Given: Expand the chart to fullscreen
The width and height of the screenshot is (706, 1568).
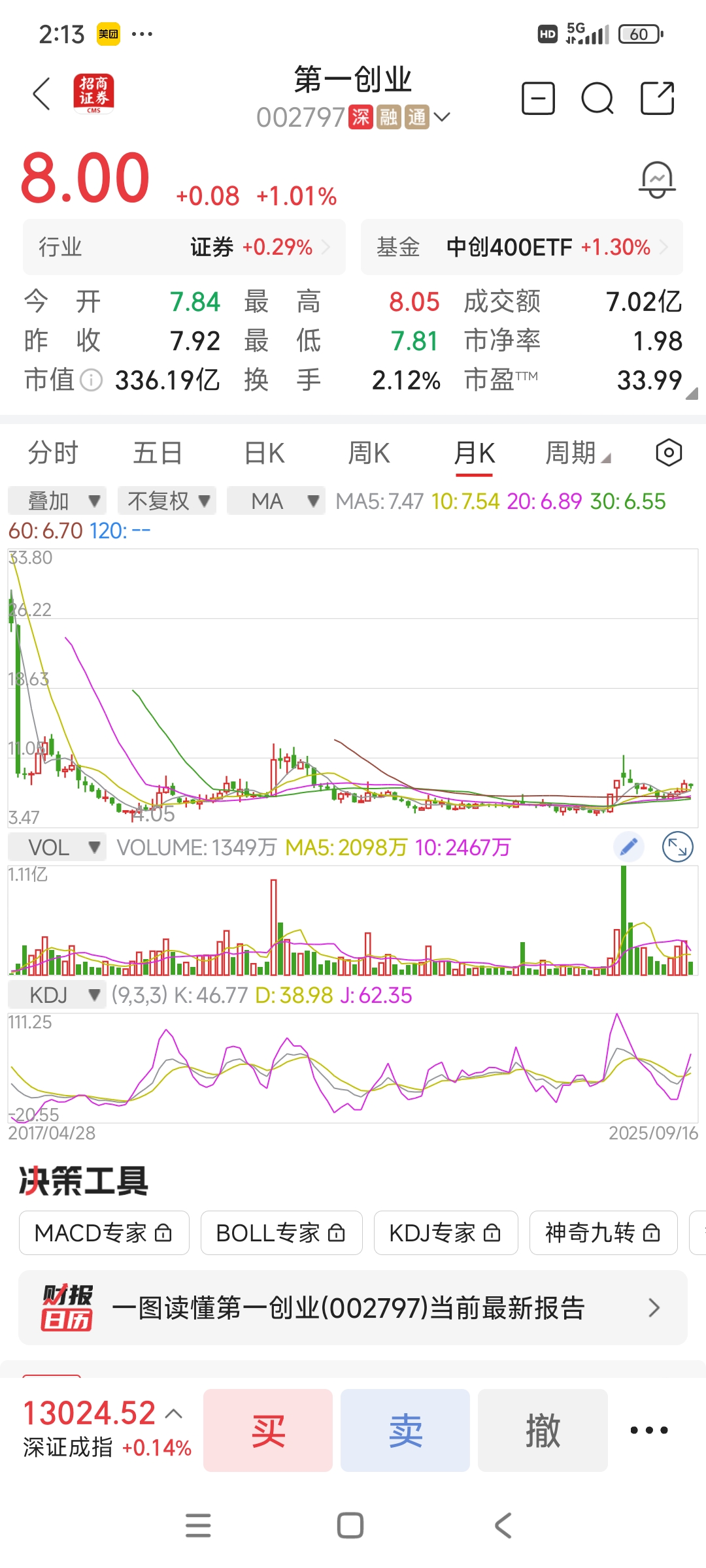Looking at the screenshot, I should coord(677,847).
